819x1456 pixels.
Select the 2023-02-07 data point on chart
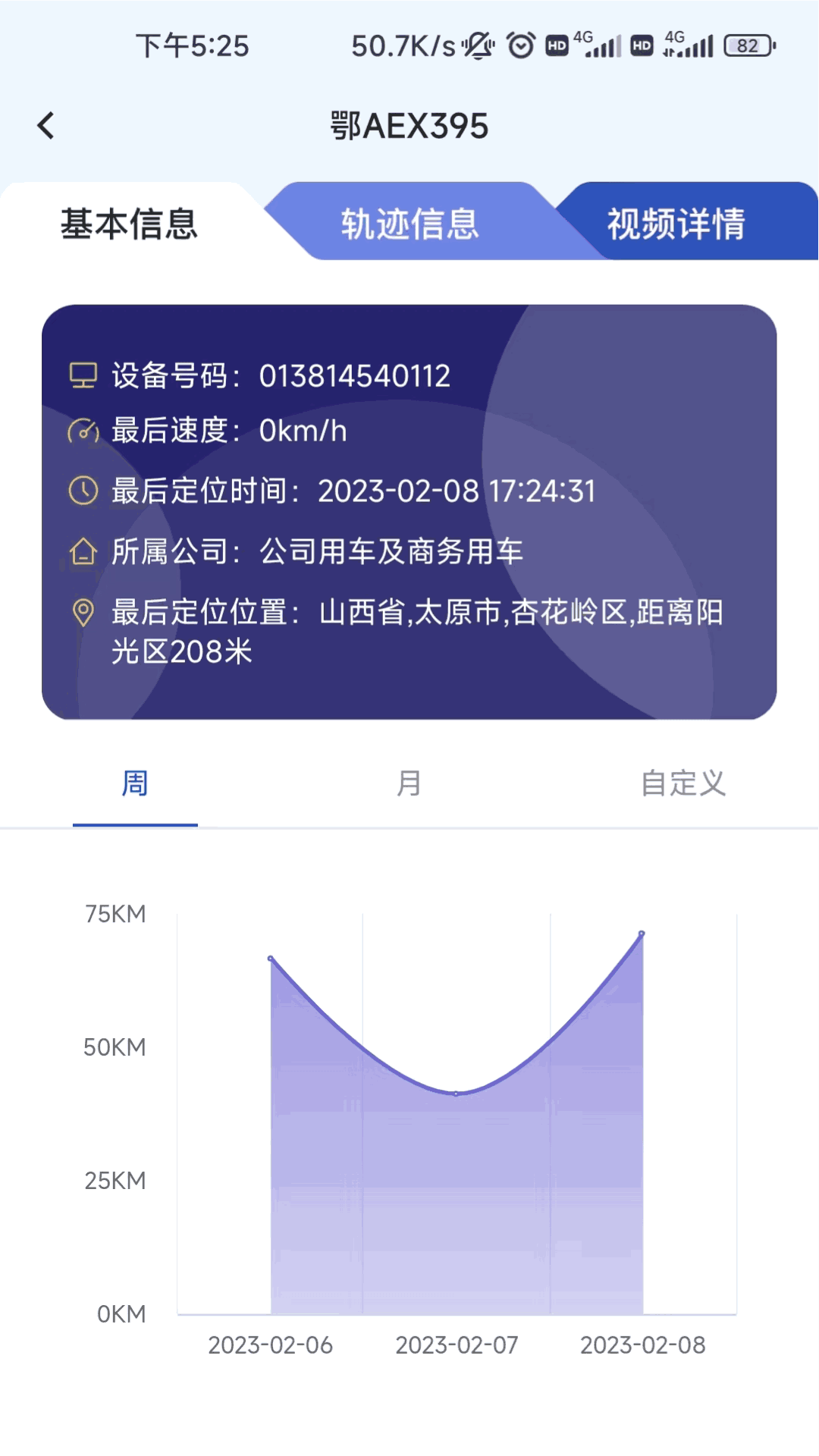pos(455,1093)
